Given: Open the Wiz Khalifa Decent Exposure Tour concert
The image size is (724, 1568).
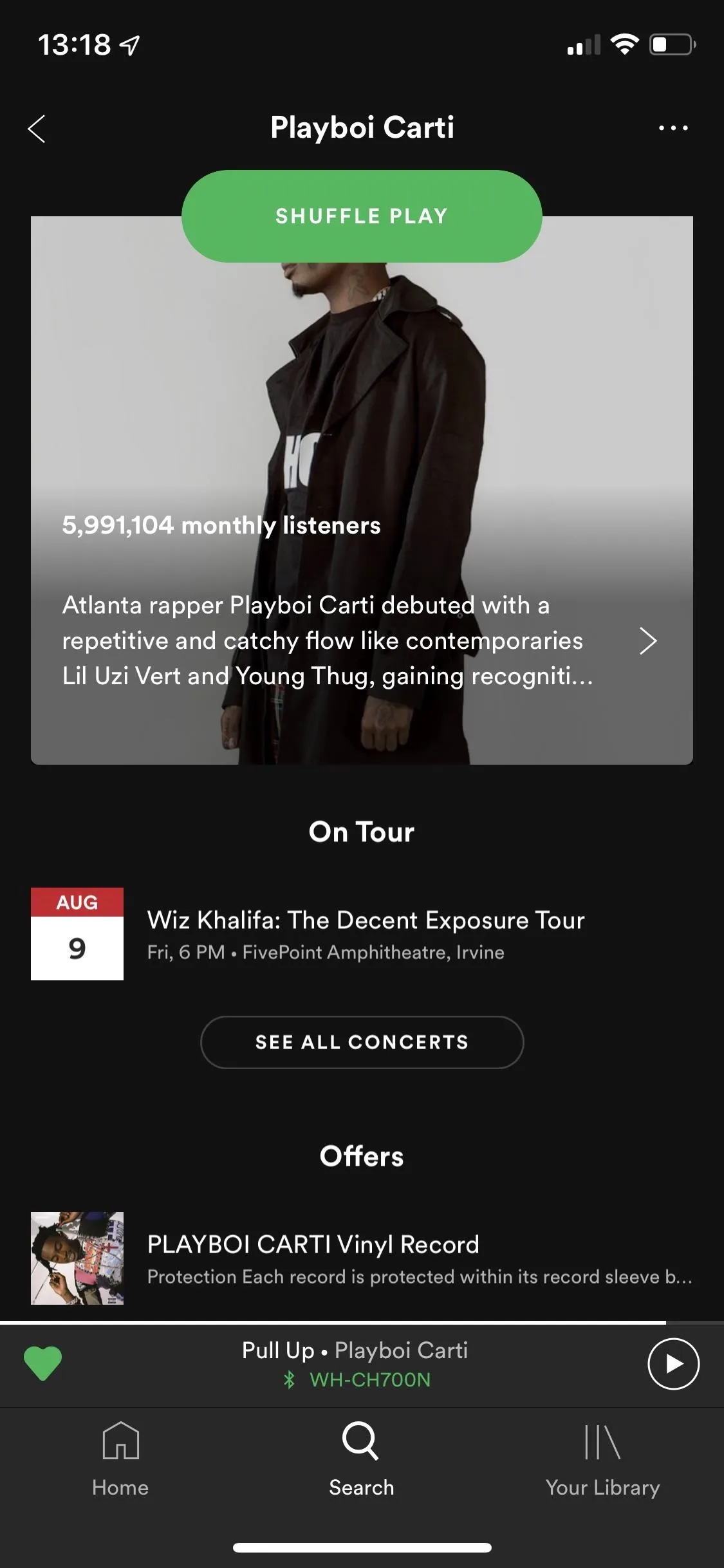Looking at the screenshot, I should click(362, 934).
